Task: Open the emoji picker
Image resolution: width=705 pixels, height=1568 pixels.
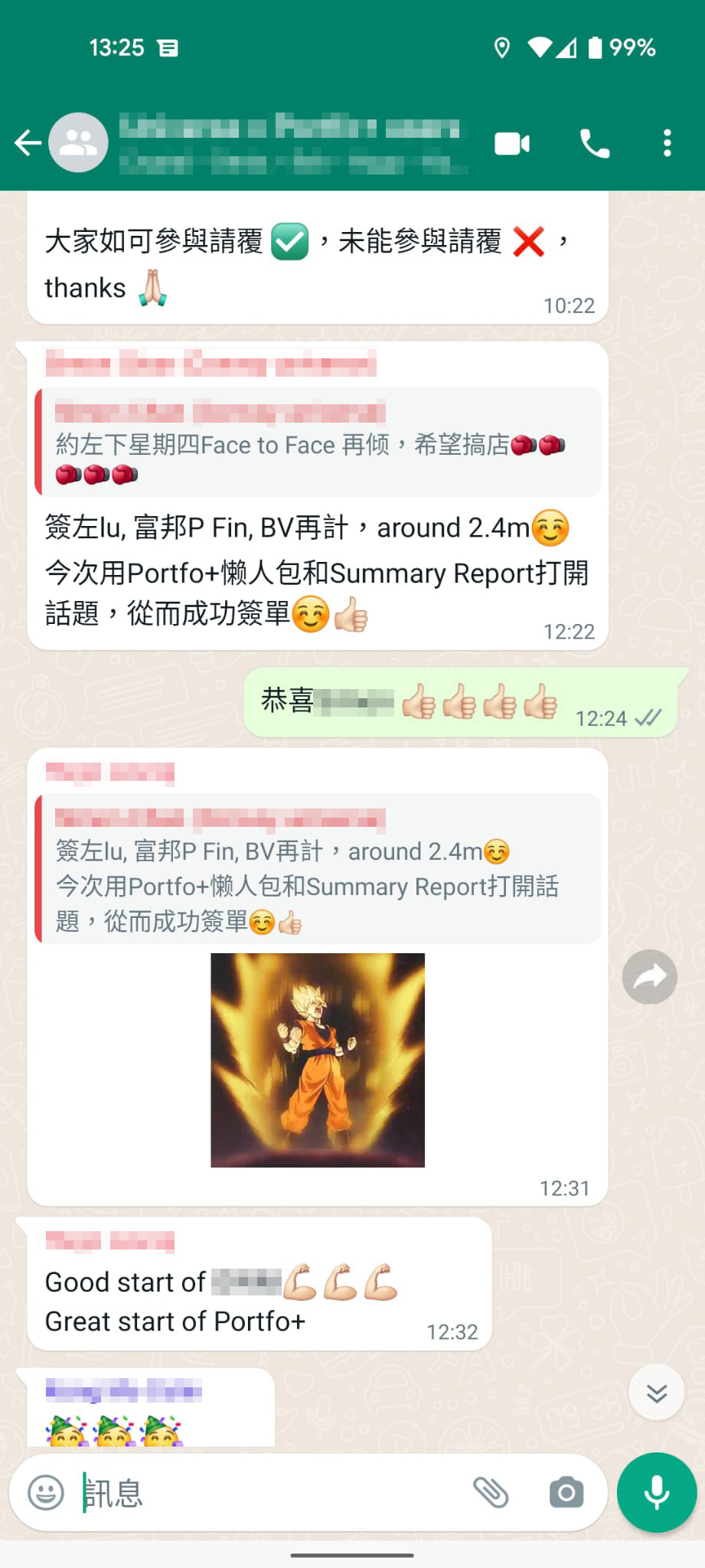Action: [x=46, y=1492]
